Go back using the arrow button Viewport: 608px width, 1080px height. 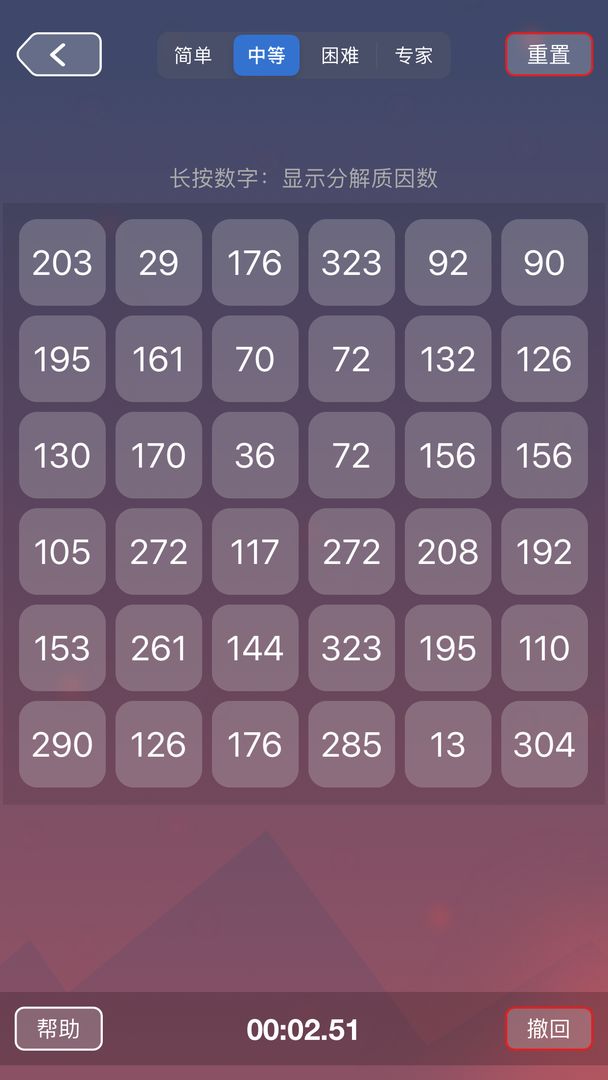[x=59, y=55]
